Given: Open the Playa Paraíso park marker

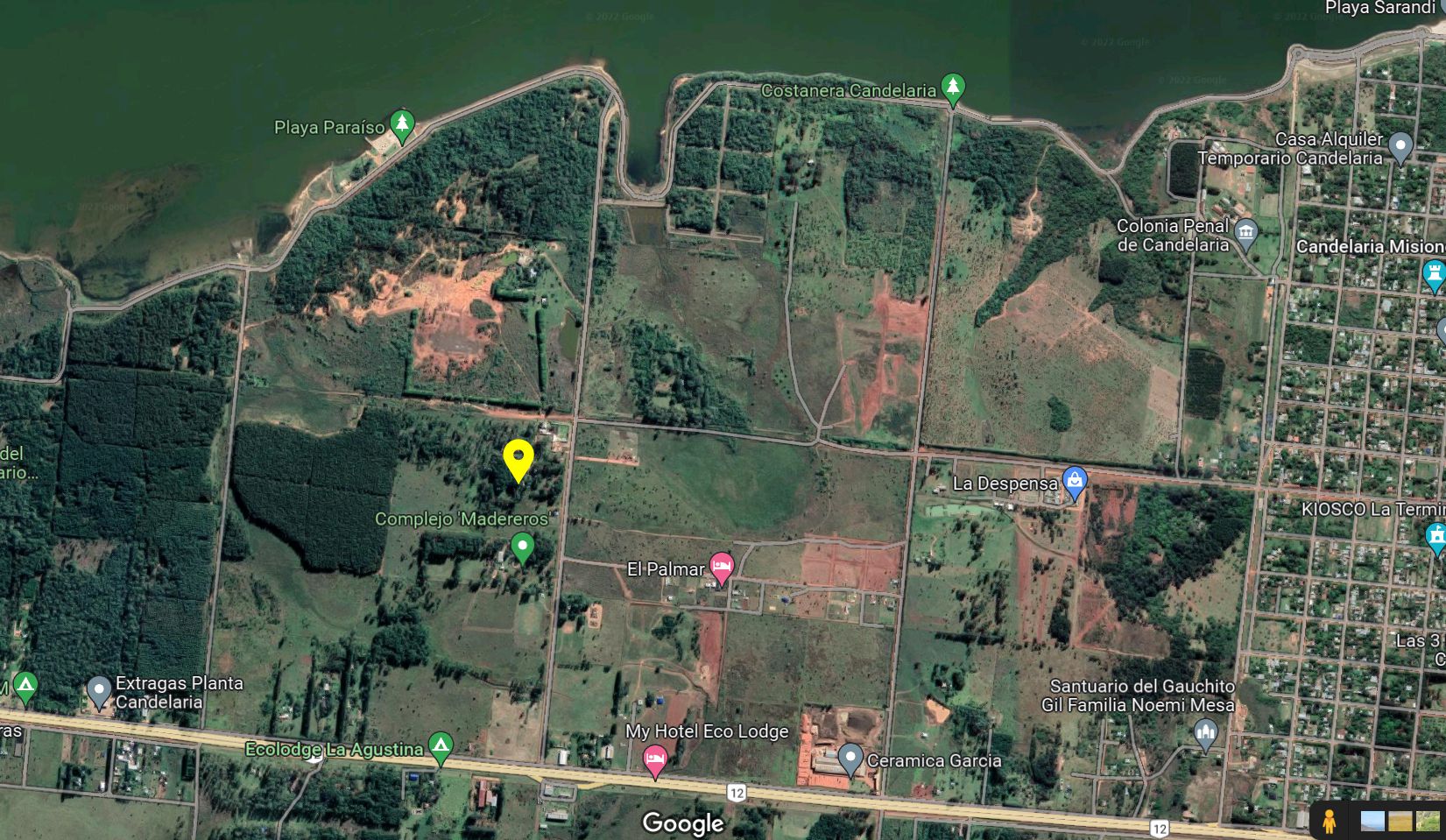Looking at the screenshot, I should 402,124.
